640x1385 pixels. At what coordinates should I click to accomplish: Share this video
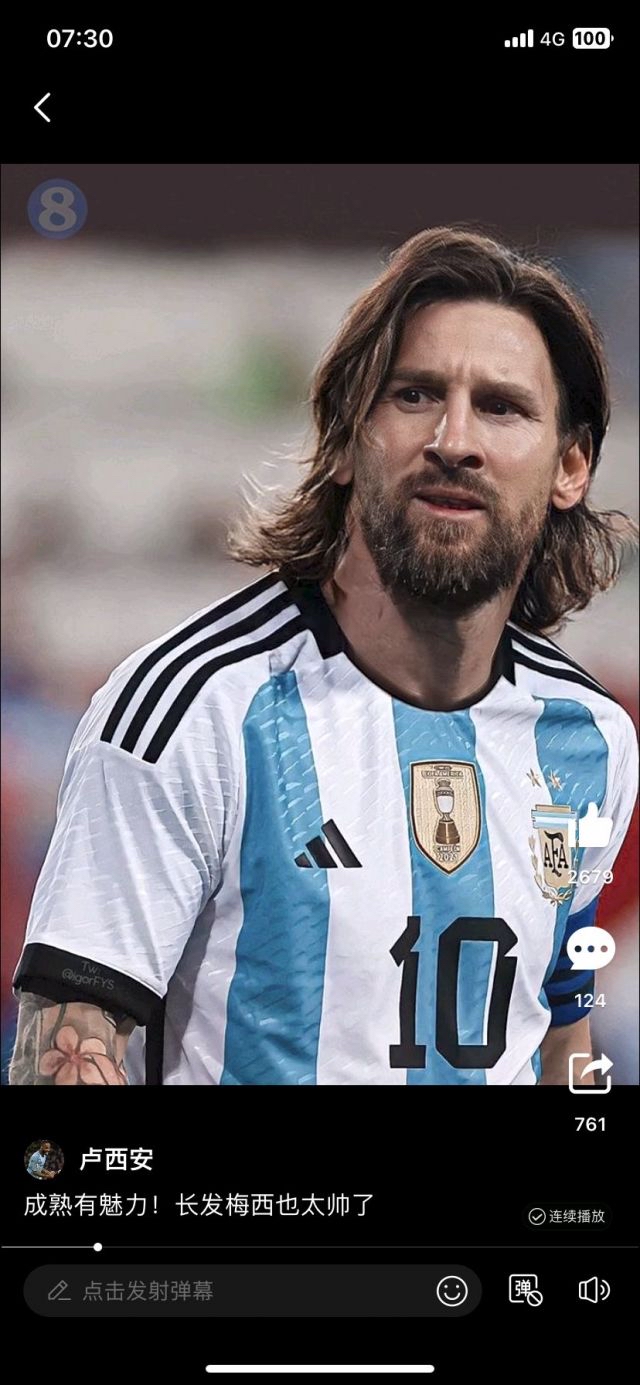tap(590, 1074)
